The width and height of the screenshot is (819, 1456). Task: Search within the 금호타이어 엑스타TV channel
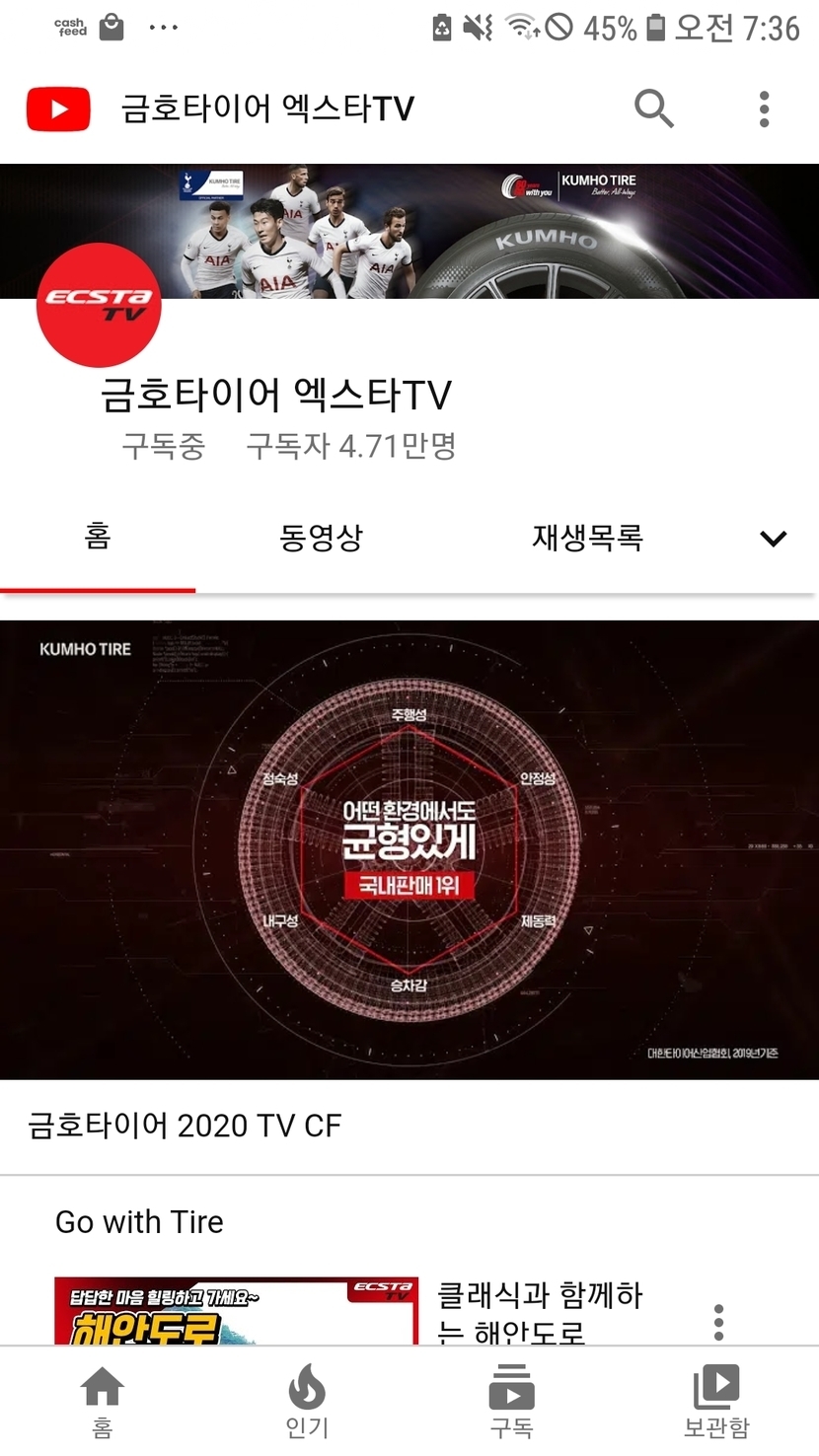[653, 109]
